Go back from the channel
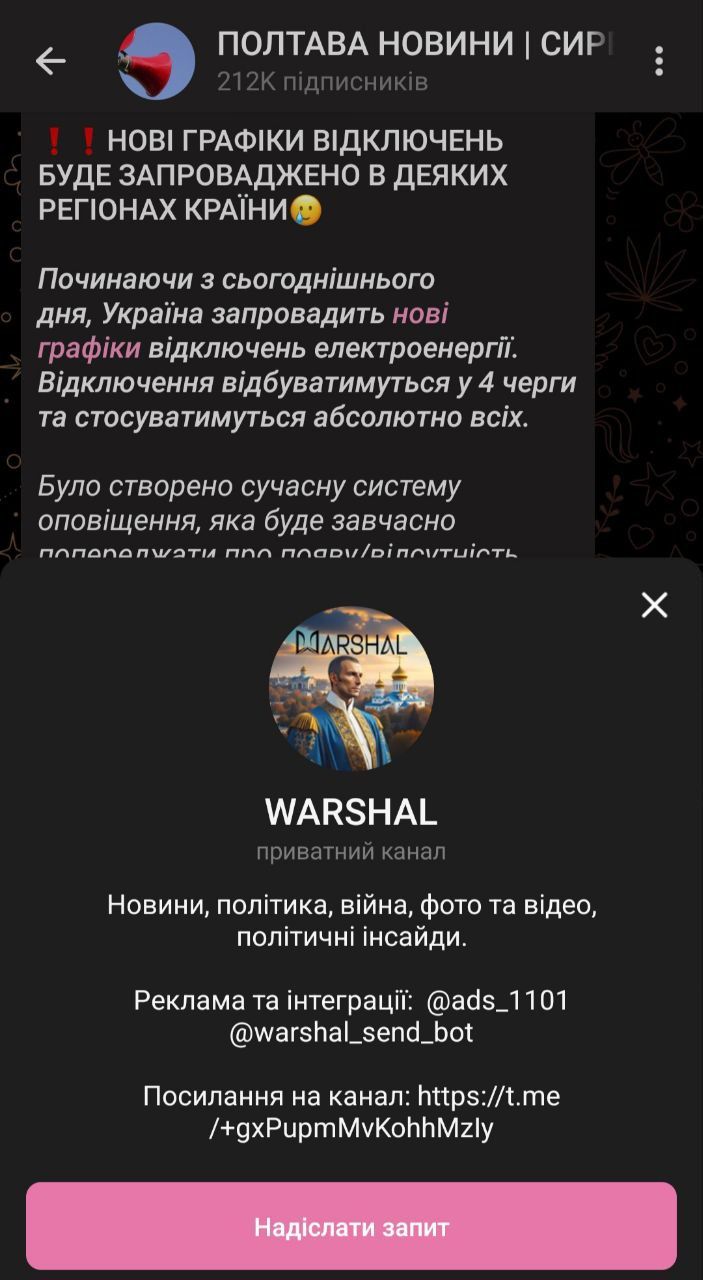Screen dimensions: 703x1280 click(50, 61)
